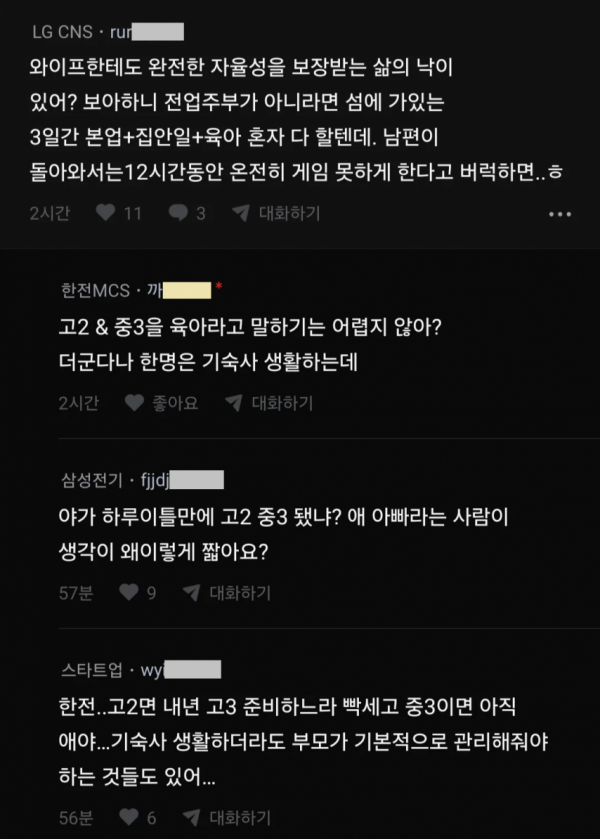Open overflow menu on the LG CNS comment
The height and width of the screenshot is (839, 600).
(560, 214)
